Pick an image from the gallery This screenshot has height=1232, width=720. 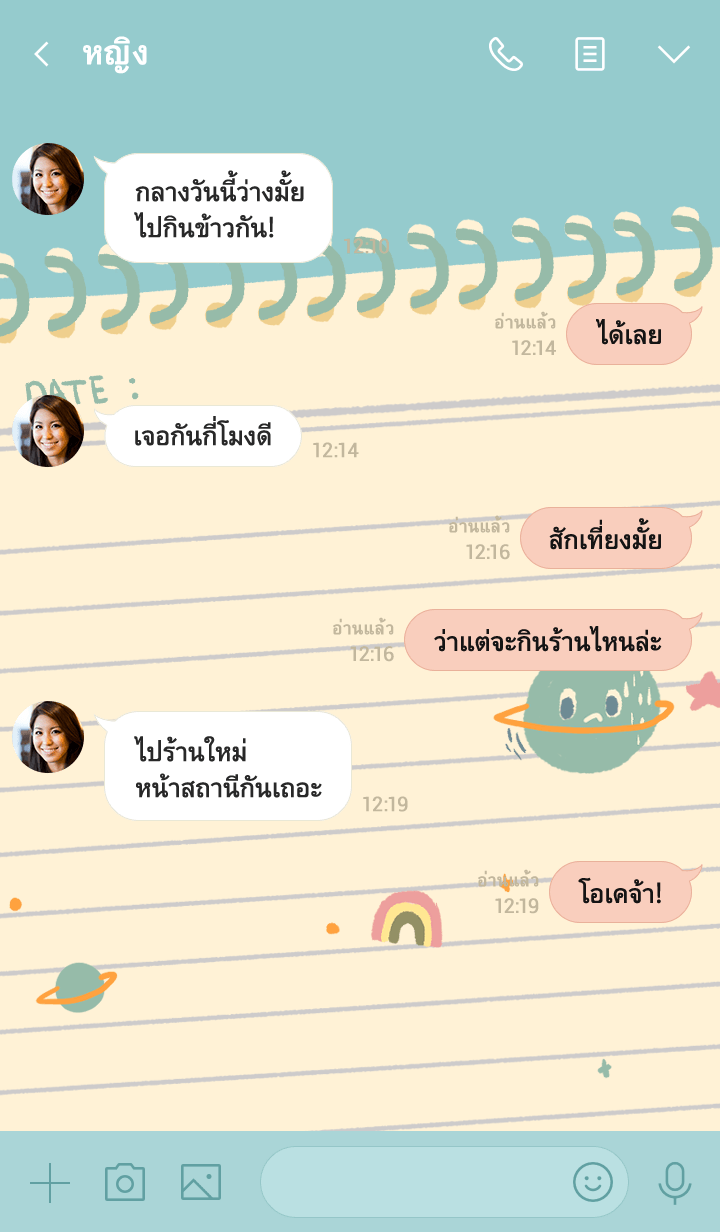click(201, 1183)
